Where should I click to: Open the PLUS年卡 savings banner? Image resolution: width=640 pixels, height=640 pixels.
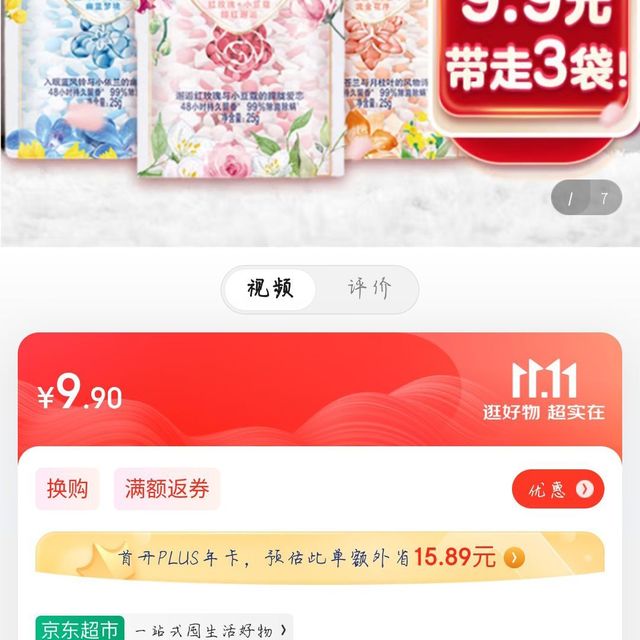click(320, 557)
